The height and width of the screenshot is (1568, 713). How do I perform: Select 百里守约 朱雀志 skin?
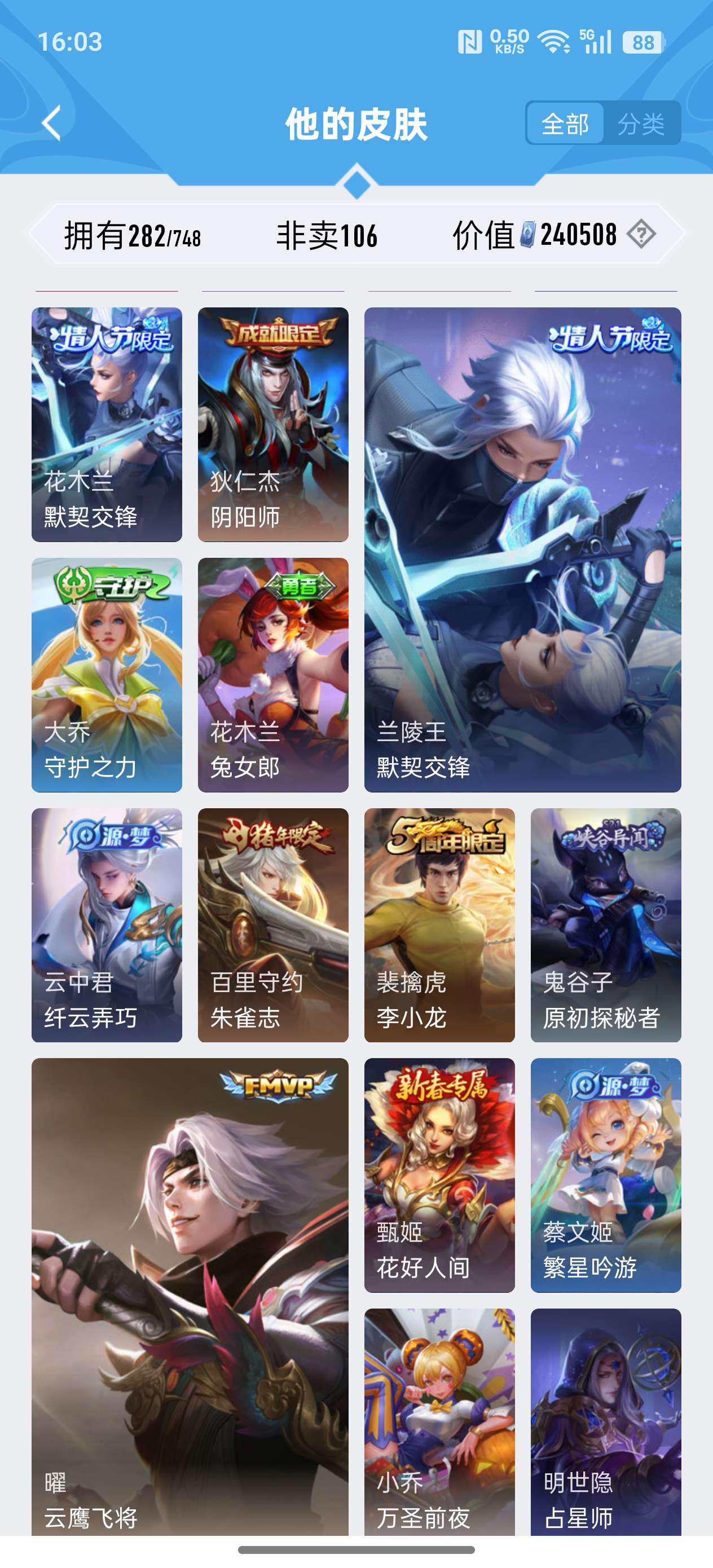coord(273,924)
